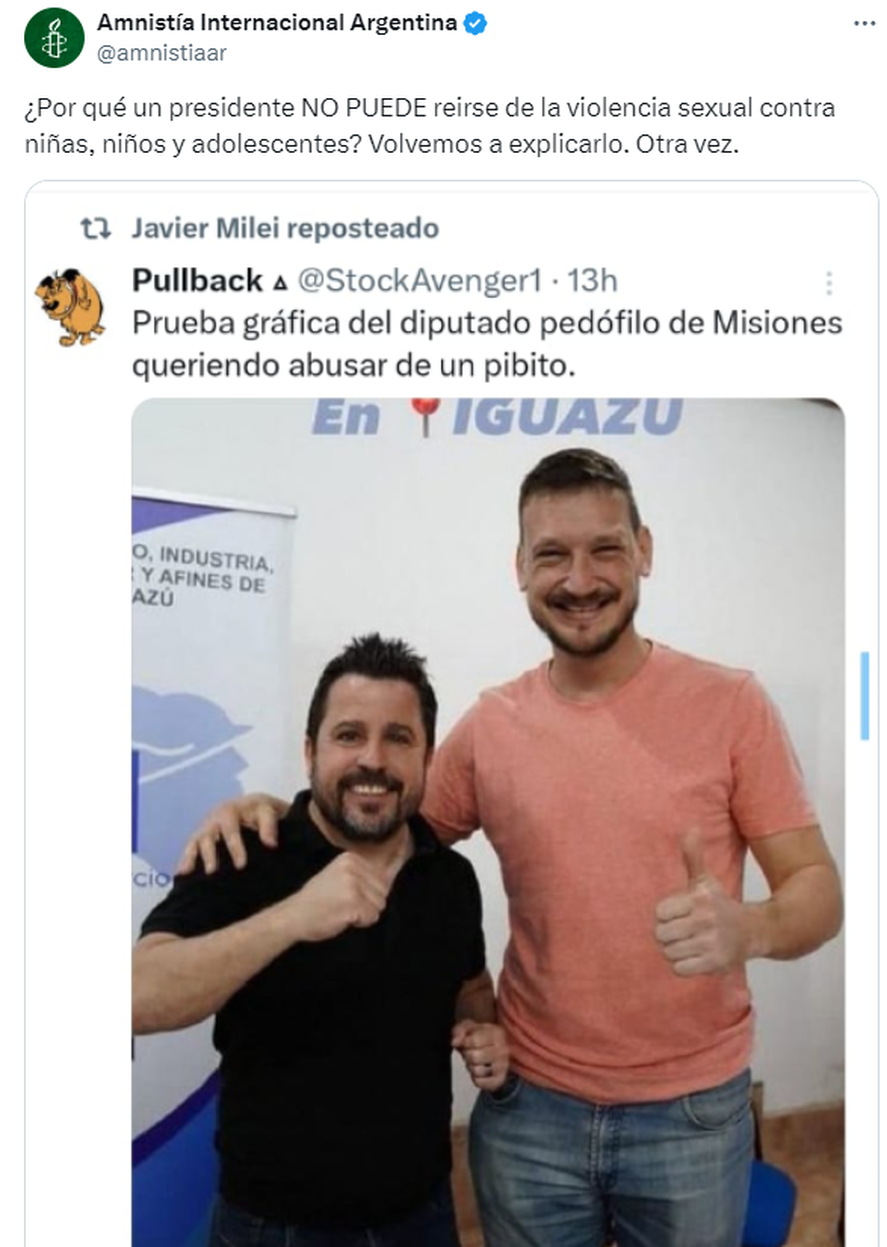This screenshot has height=1247, width=887.
Task: Open the tweet's overflow menu
Action: coord(863,23)
